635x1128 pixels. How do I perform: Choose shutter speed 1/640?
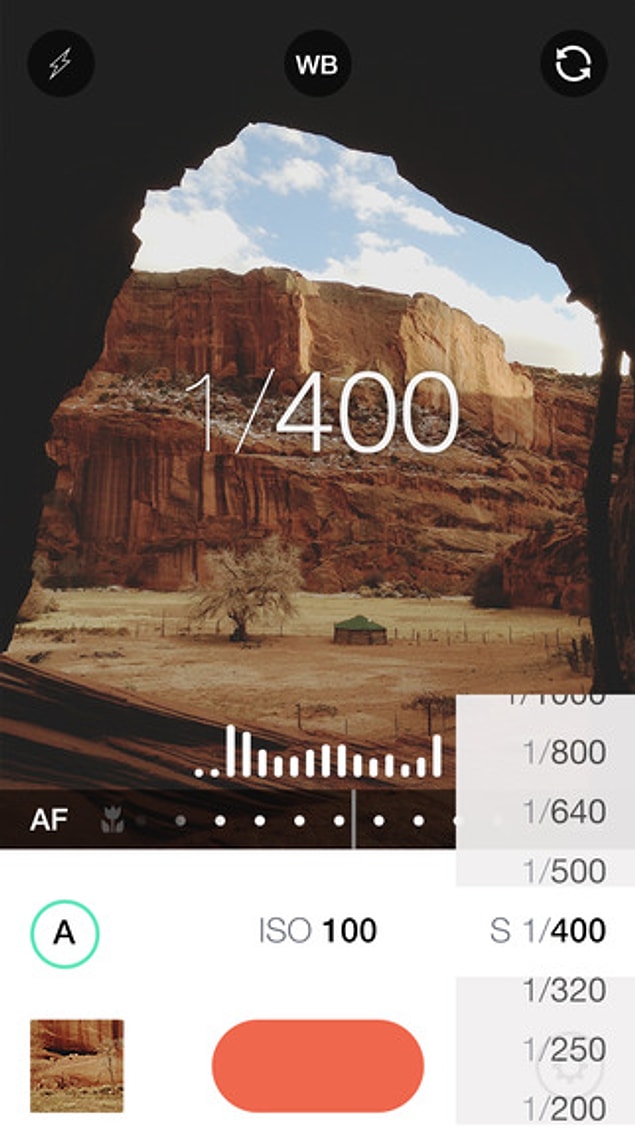[x=564, y=812]
